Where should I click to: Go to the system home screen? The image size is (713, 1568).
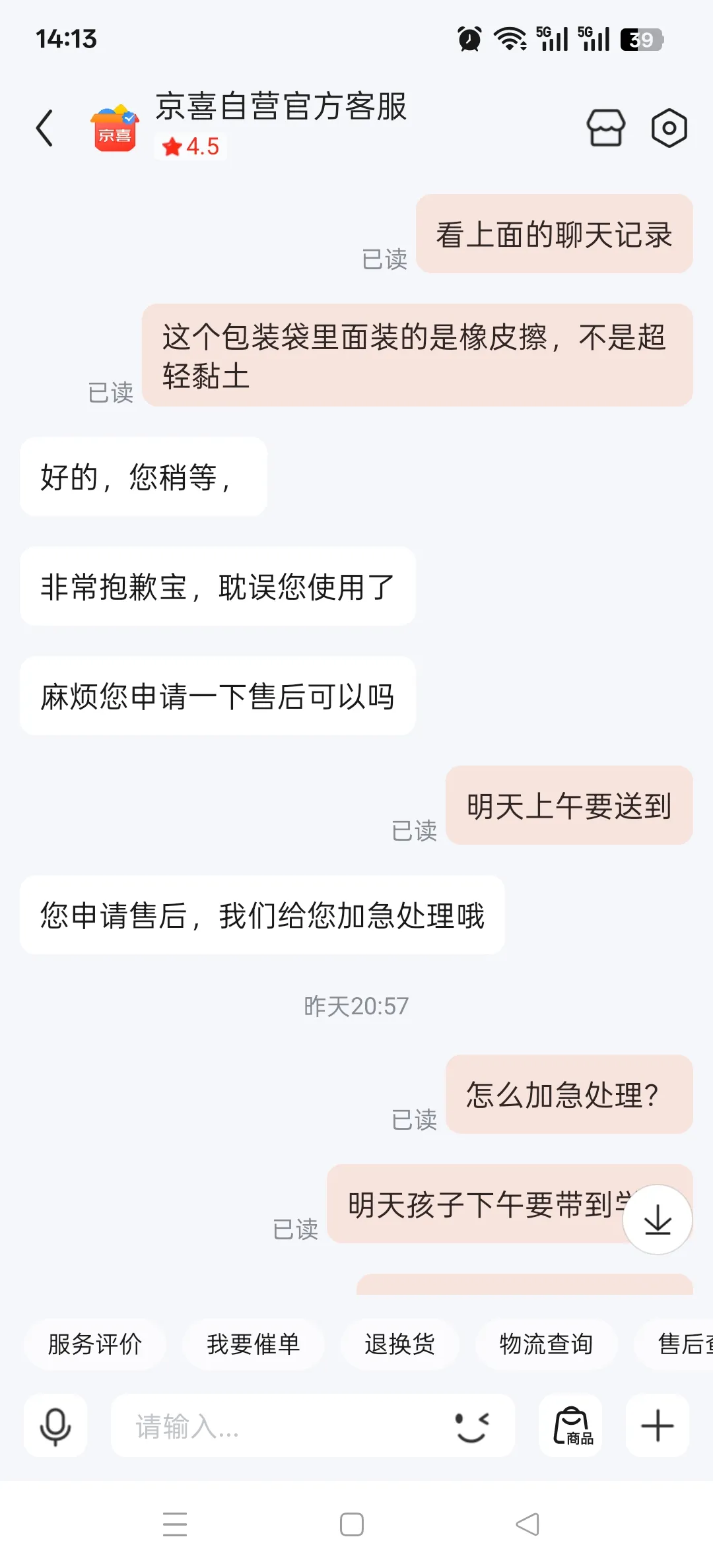351,1524
